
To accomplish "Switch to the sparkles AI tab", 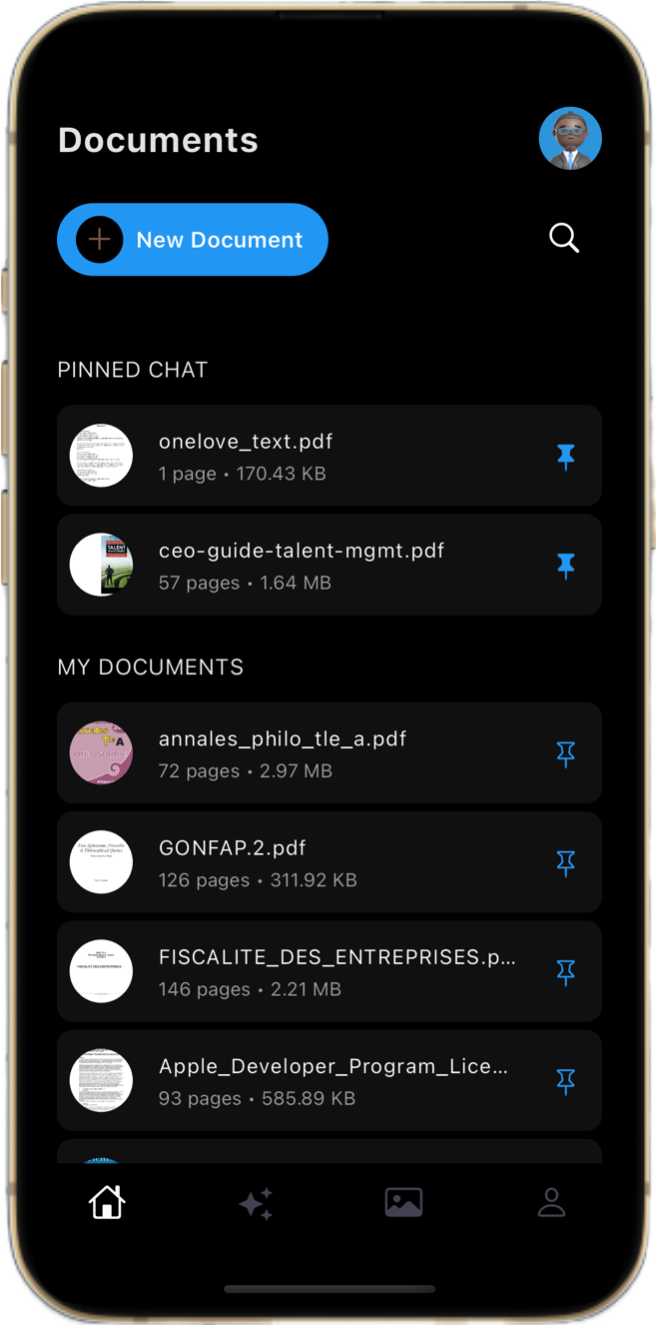I will (256, 1203).
